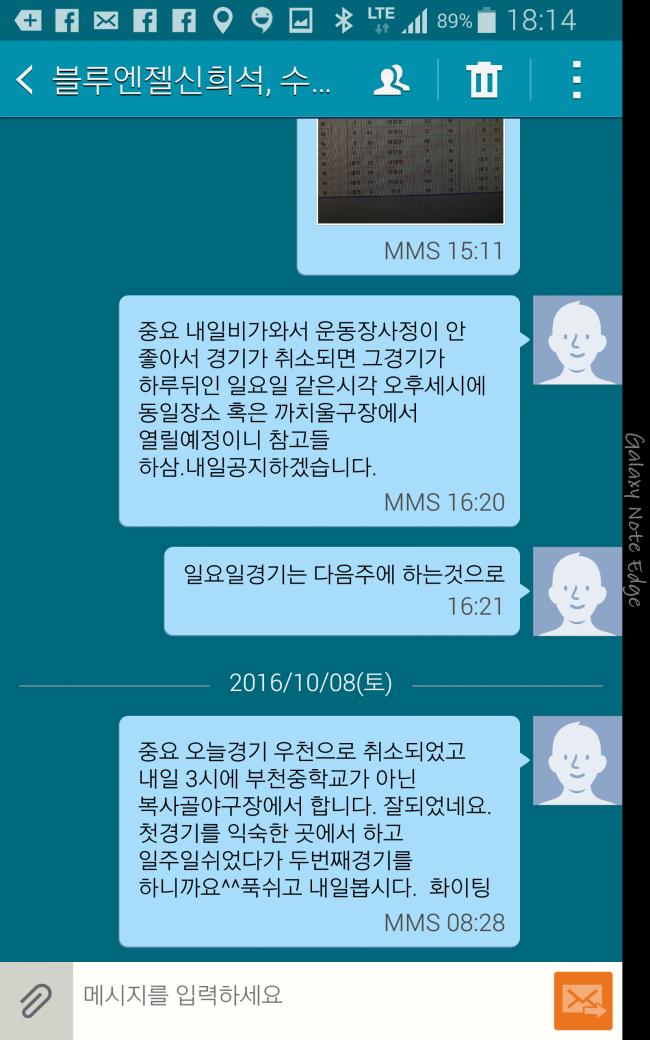Image resolution: width=650 pixels, height=1040 pixels.
Task: Tap the paperclip attach icon
Action: (35, 999)
